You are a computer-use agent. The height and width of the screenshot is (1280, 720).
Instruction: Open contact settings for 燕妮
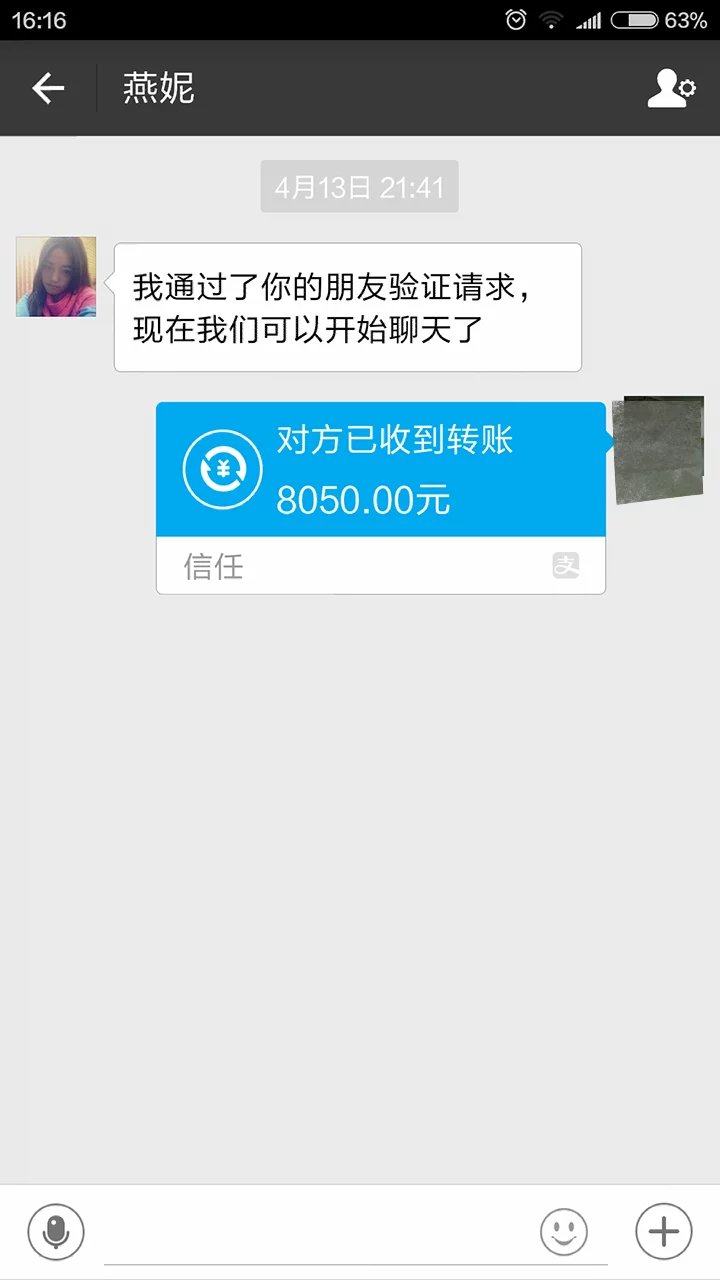(x=670, y=88)
